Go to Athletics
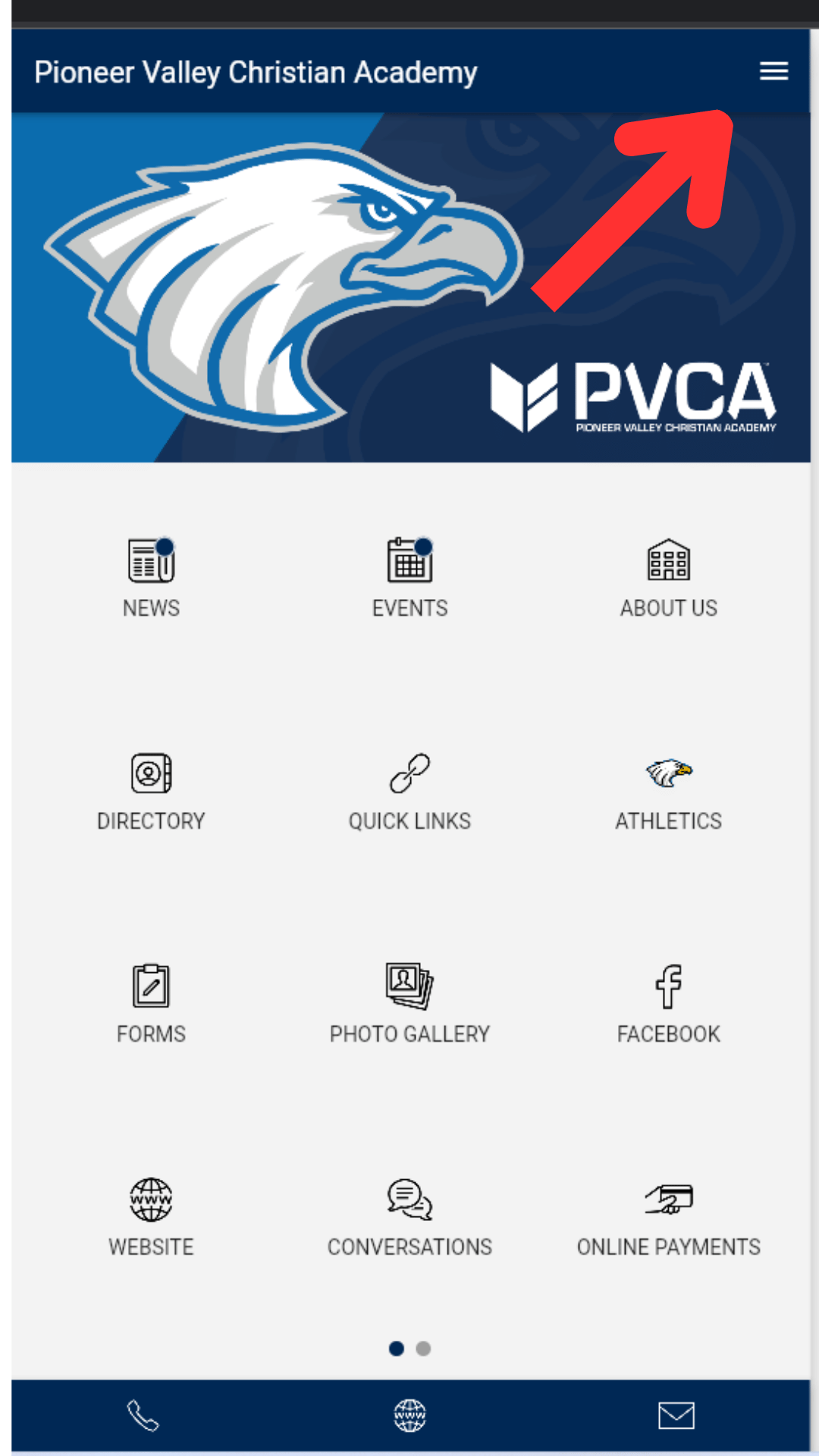 (668, 789)
